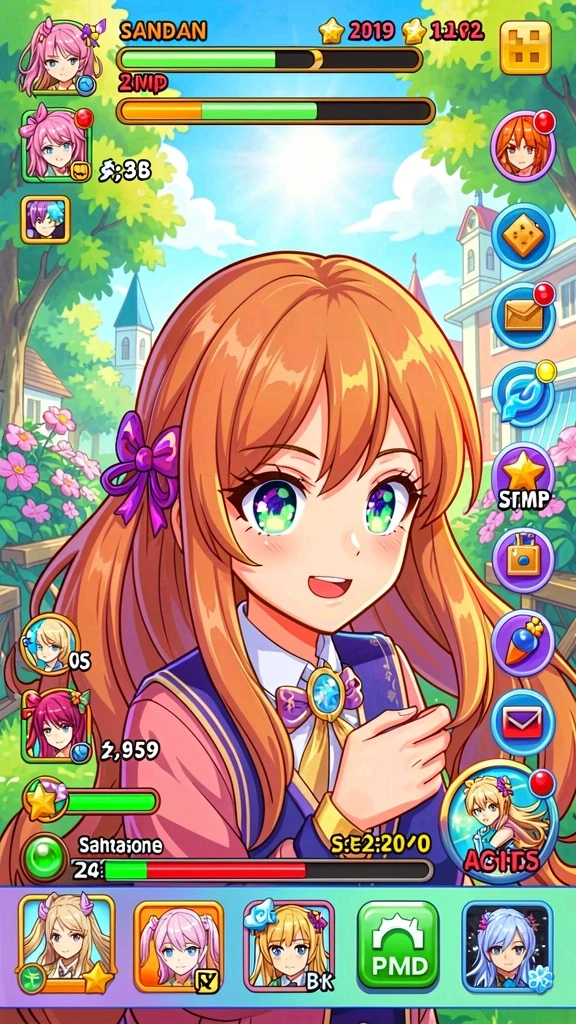Choose the blonde BK character in bottom bar
The width and height of the screenshot is (576, 1024).
click(289, 946)
